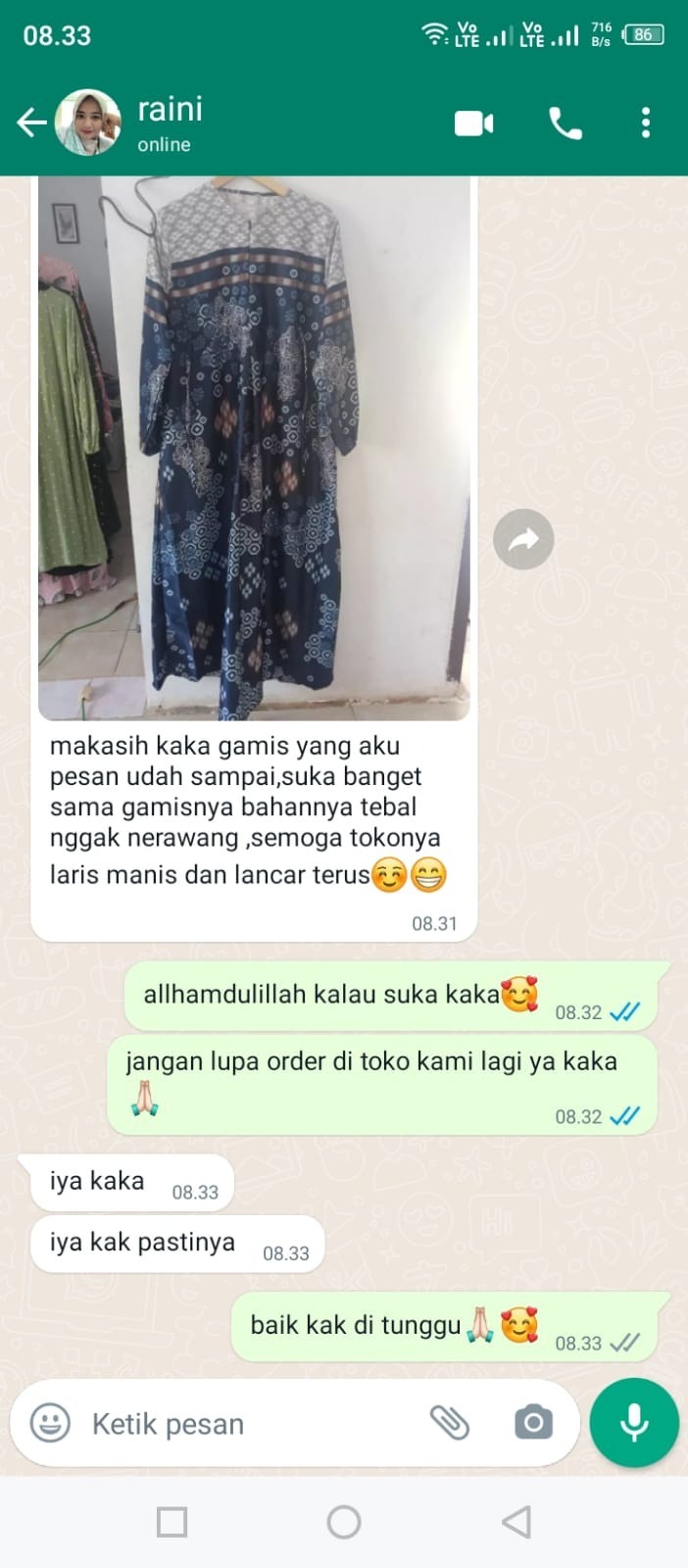
Task: Focus the Ketik pesan message field
Action: coord(245,1423)
